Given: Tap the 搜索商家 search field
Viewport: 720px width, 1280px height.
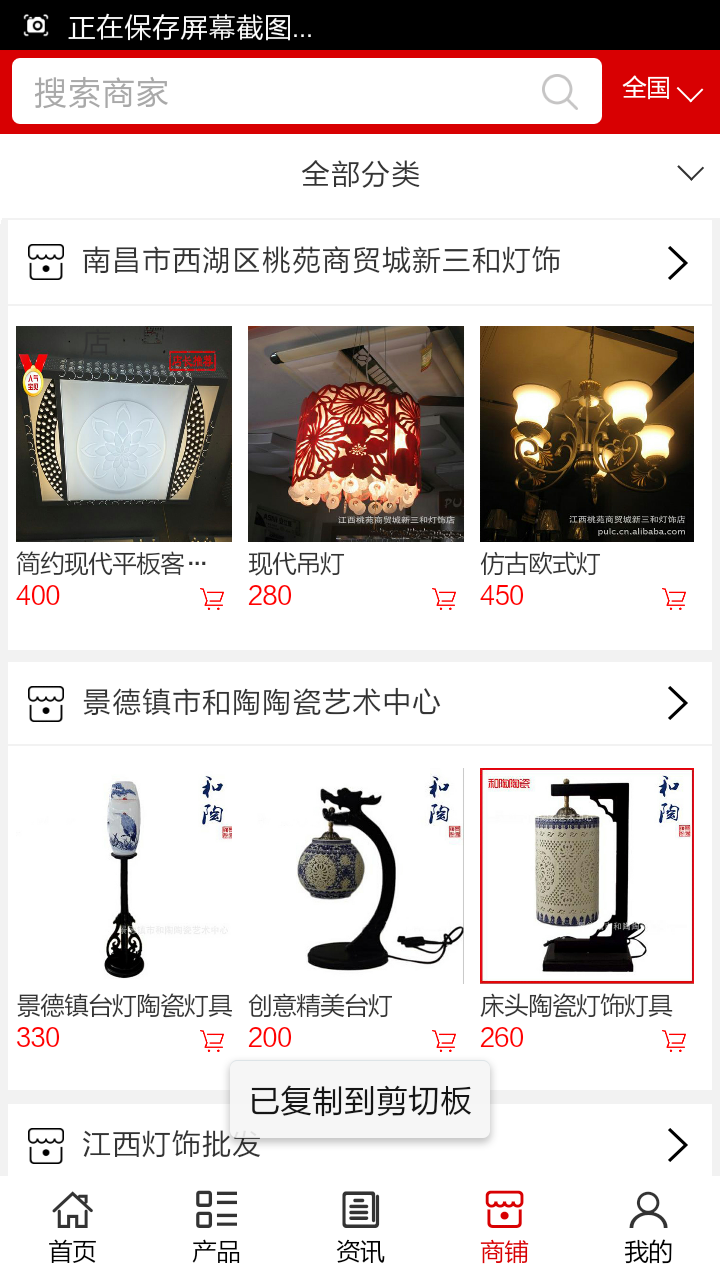Looking at the screenshot, I should click(x=280, y=92).
